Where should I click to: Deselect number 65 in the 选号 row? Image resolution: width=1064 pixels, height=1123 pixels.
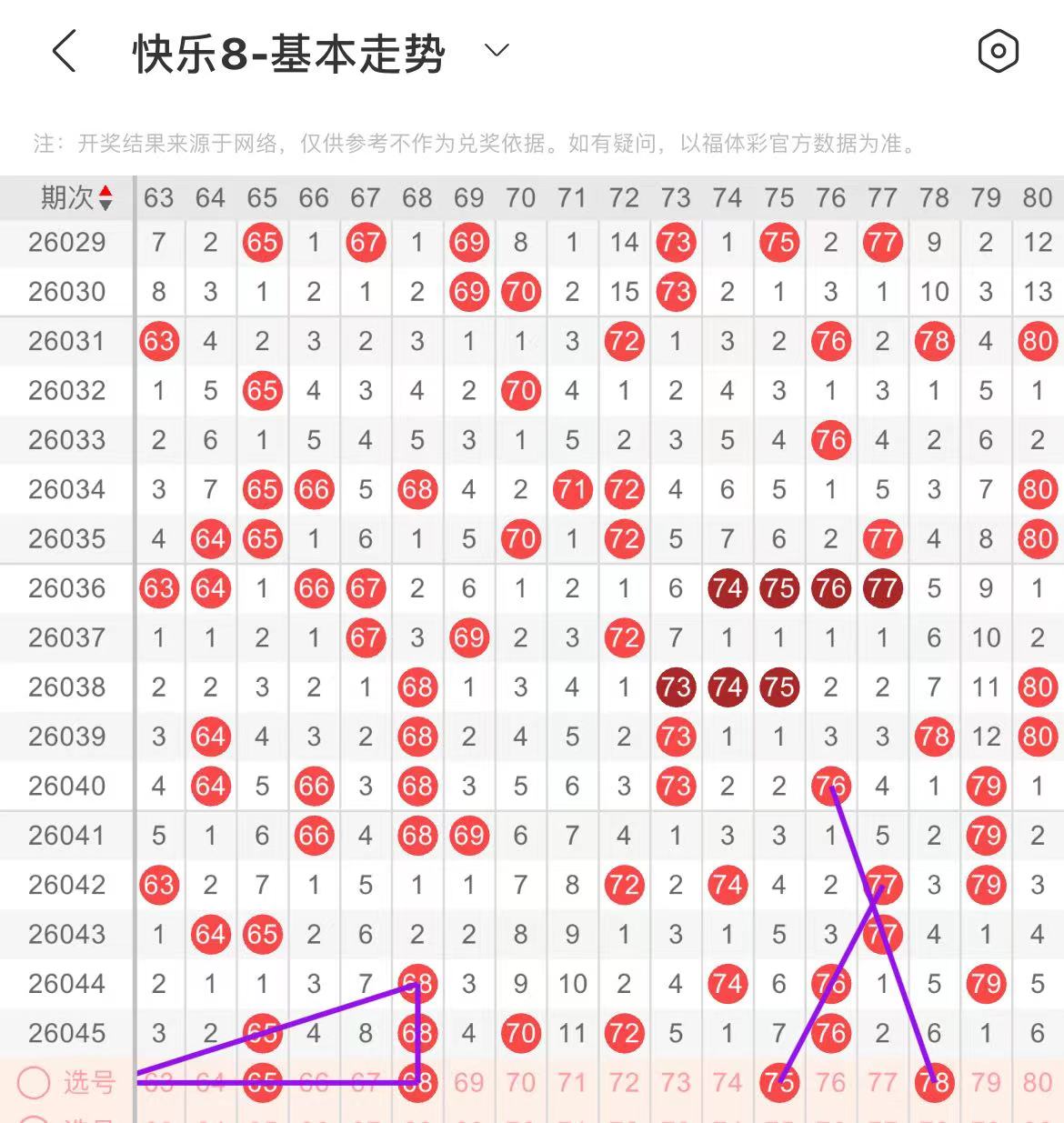[x=262, y=1082]
